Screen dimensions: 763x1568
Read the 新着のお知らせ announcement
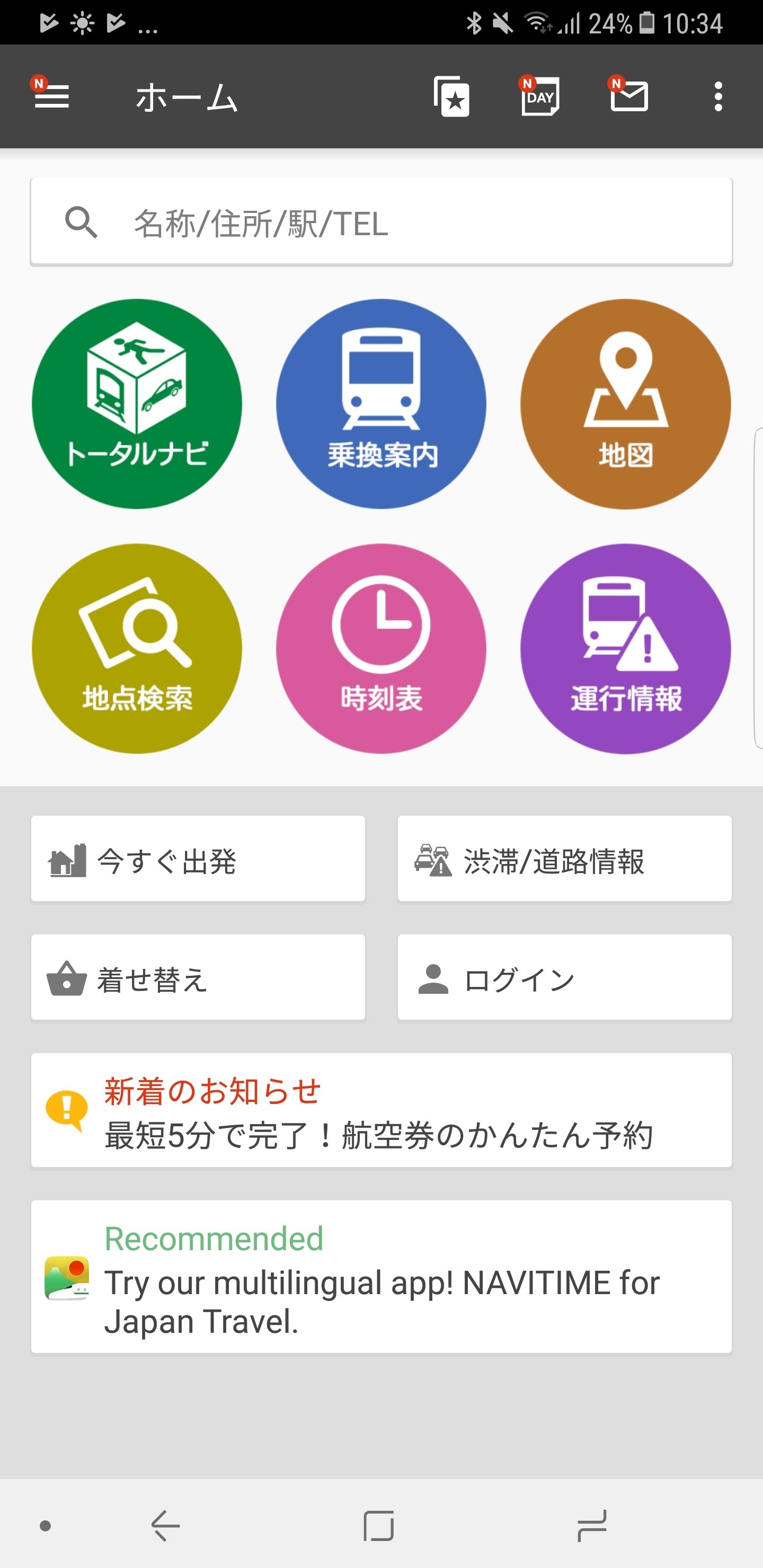[381, 1110]
